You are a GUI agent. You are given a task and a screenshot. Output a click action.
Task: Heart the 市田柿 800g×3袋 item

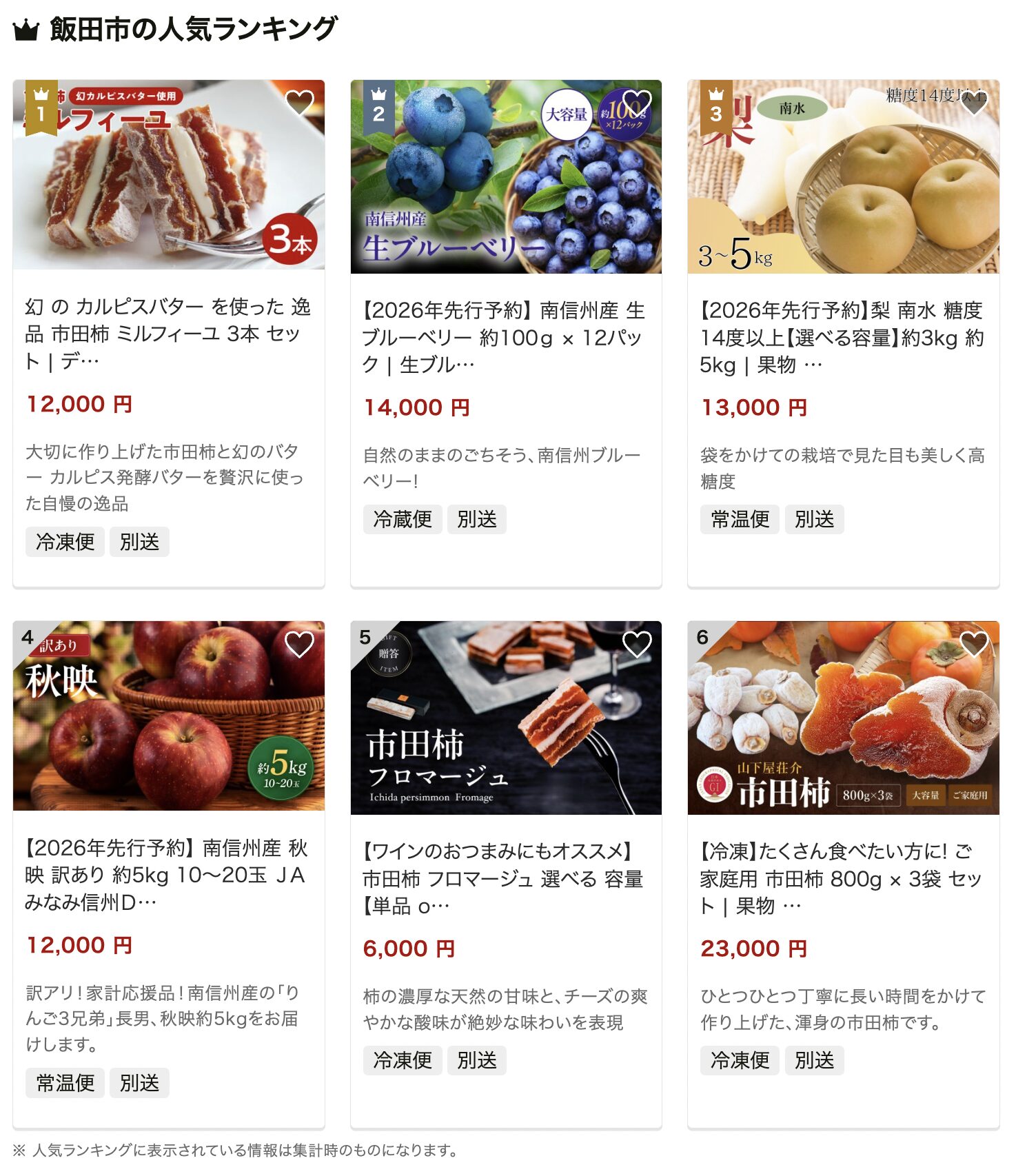(x=974, y=645)
